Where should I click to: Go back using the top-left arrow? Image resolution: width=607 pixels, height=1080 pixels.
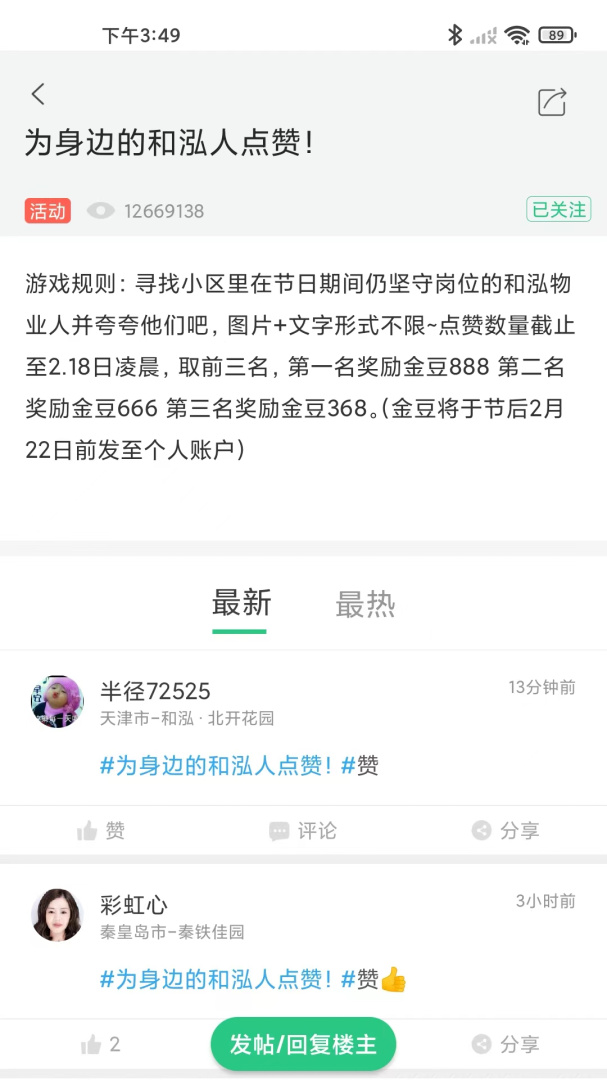coord(38,94)
